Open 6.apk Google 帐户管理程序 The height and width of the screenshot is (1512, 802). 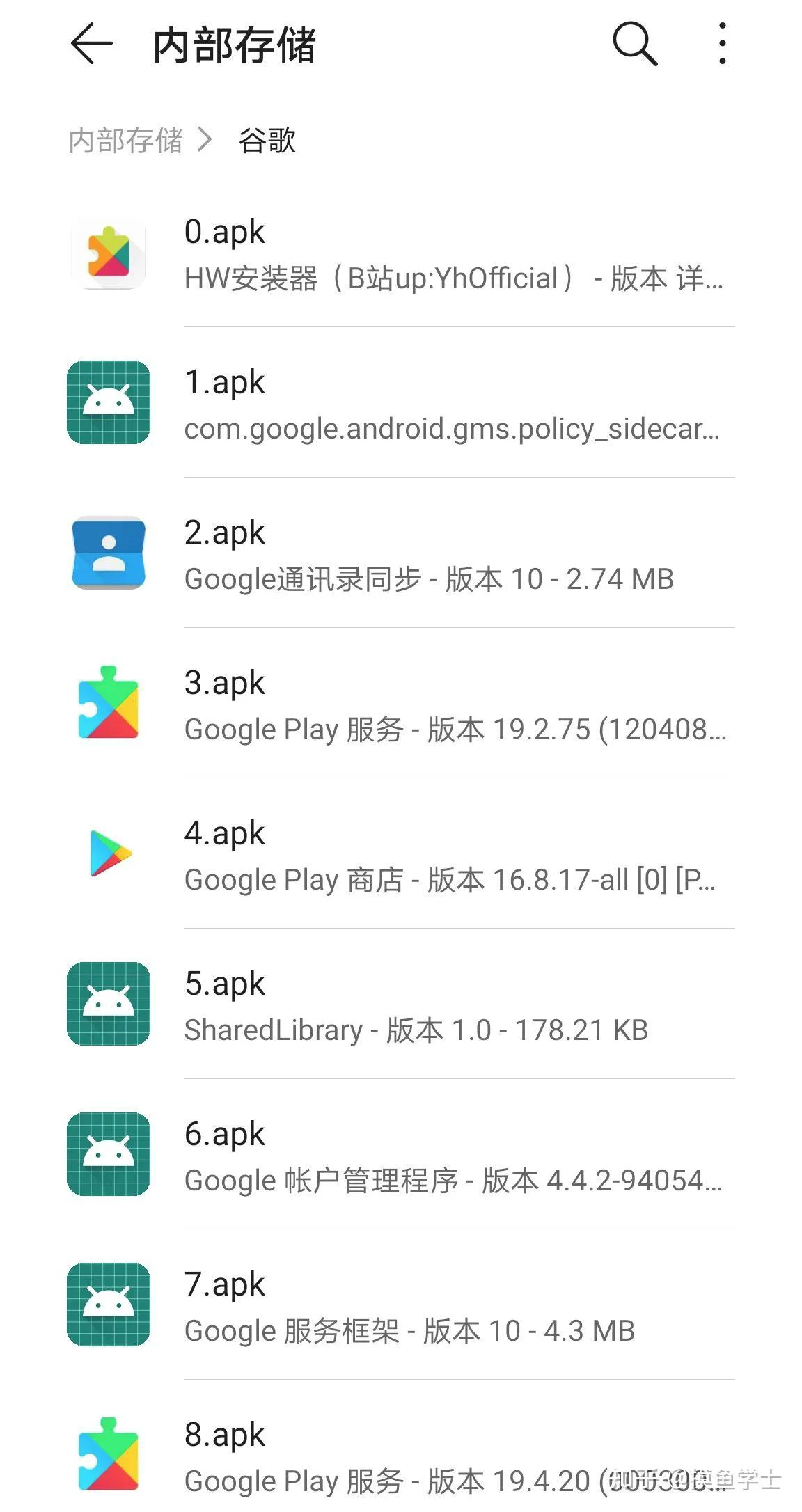[x=401, y=1154]
